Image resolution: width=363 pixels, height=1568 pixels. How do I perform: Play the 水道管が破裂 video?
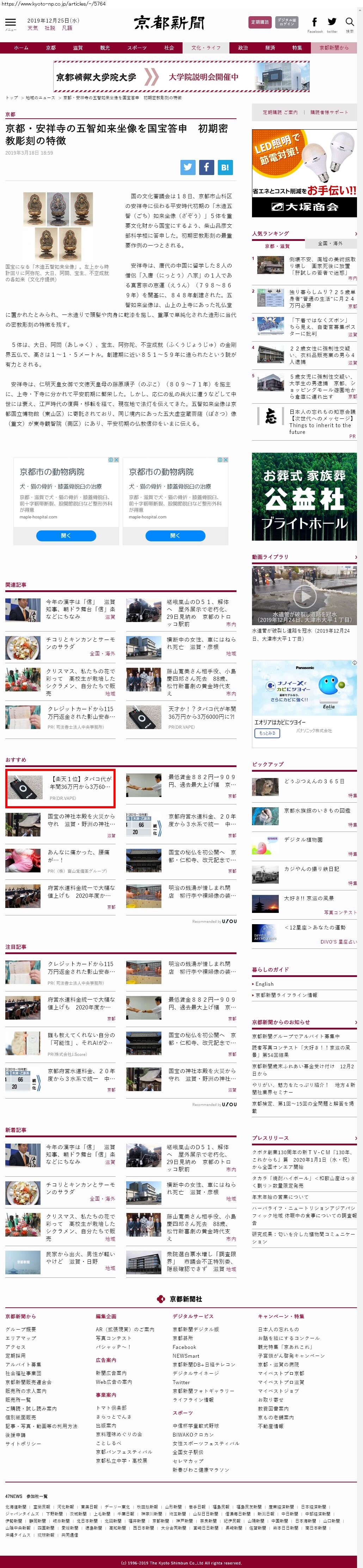pyautogui.click(x=304, y=595)
